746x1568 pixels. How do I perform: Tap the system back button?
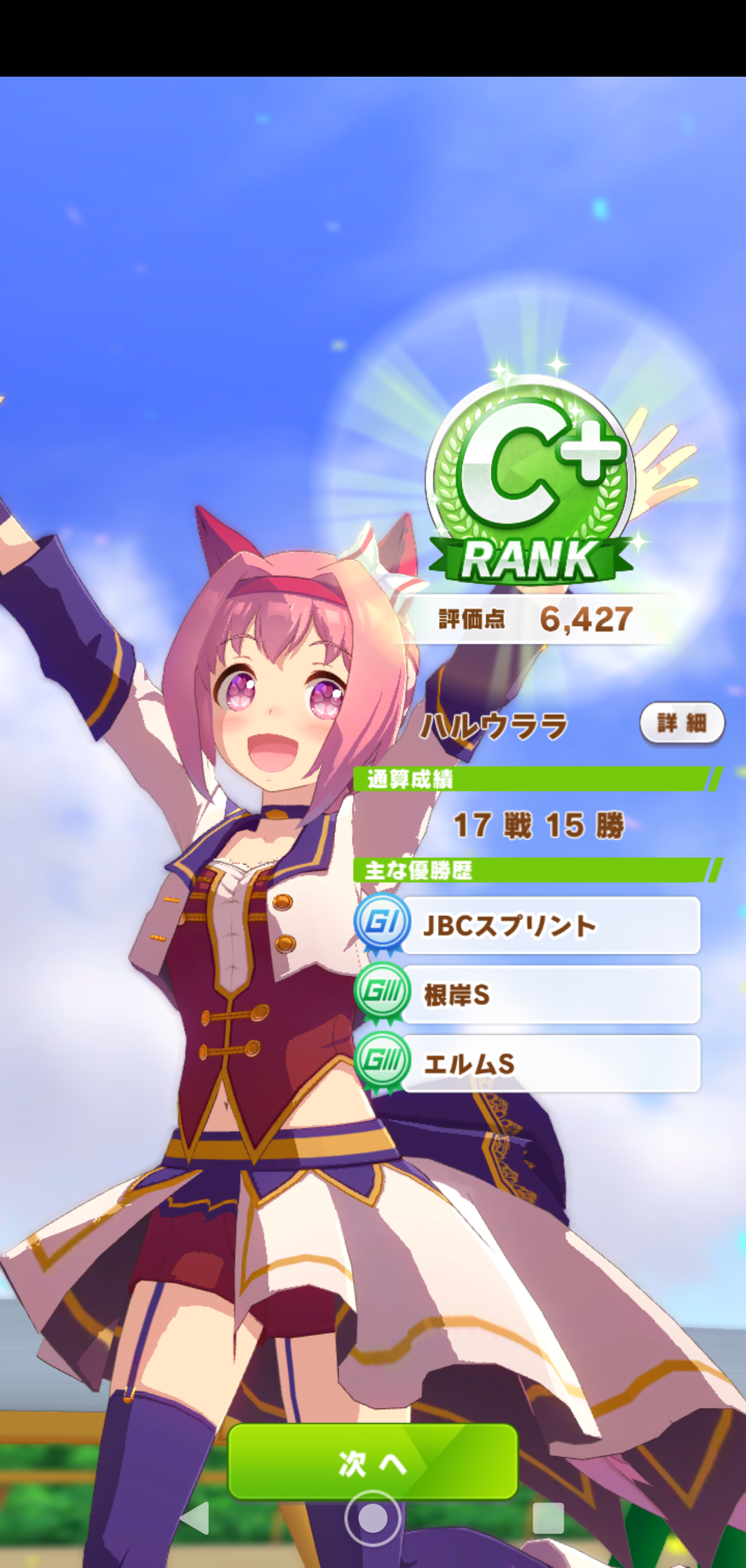195,1518
